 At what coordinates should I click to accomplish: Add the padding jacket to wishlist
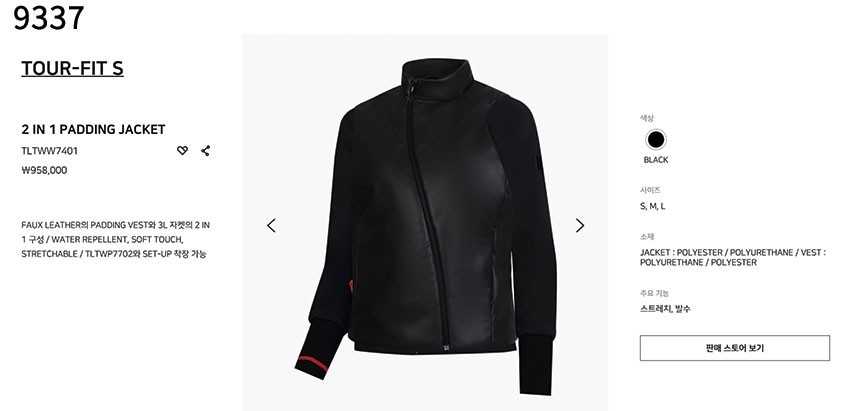(182, 151)
